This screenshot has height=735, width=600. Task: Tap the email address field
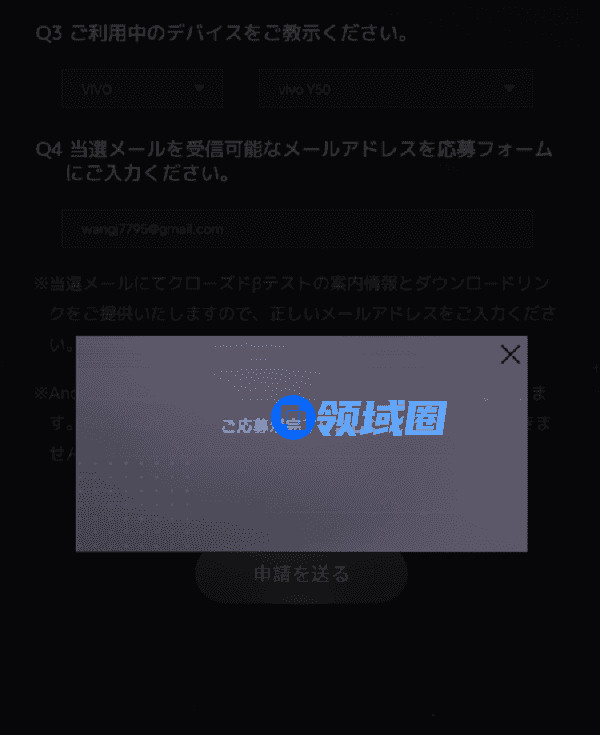click(x=296, y=229)
